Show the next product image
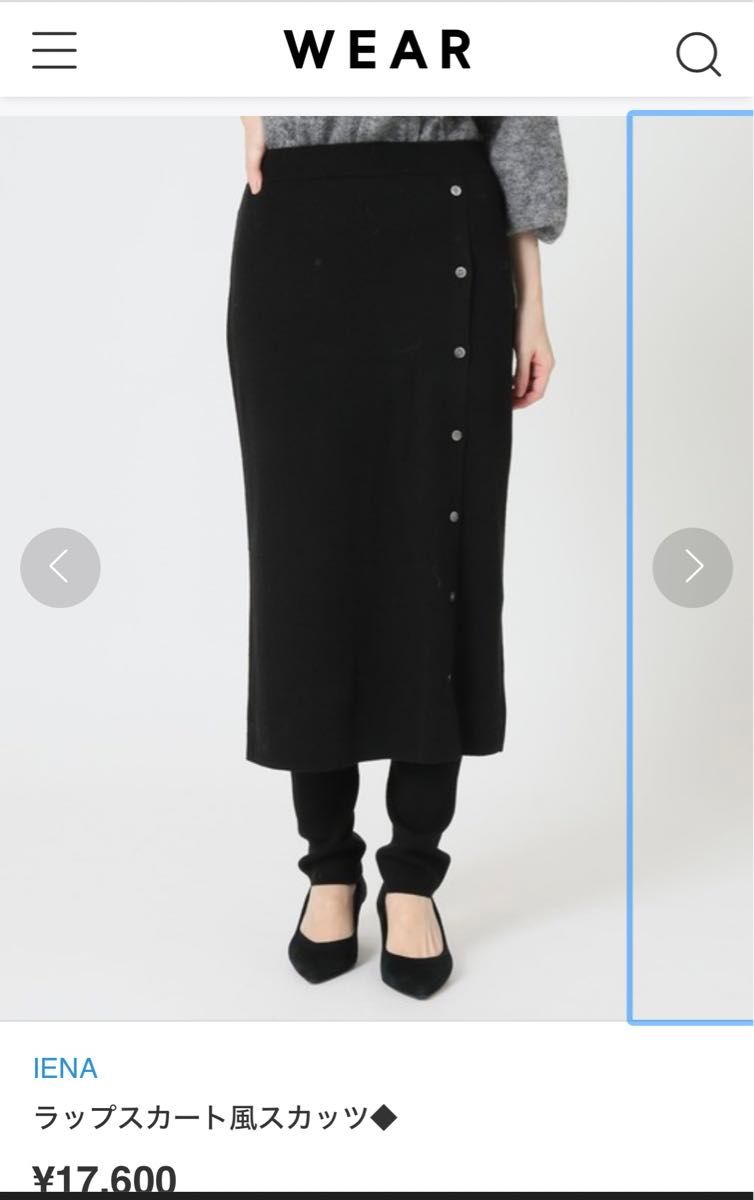754x1200 pixels. (x=692, y=567)
